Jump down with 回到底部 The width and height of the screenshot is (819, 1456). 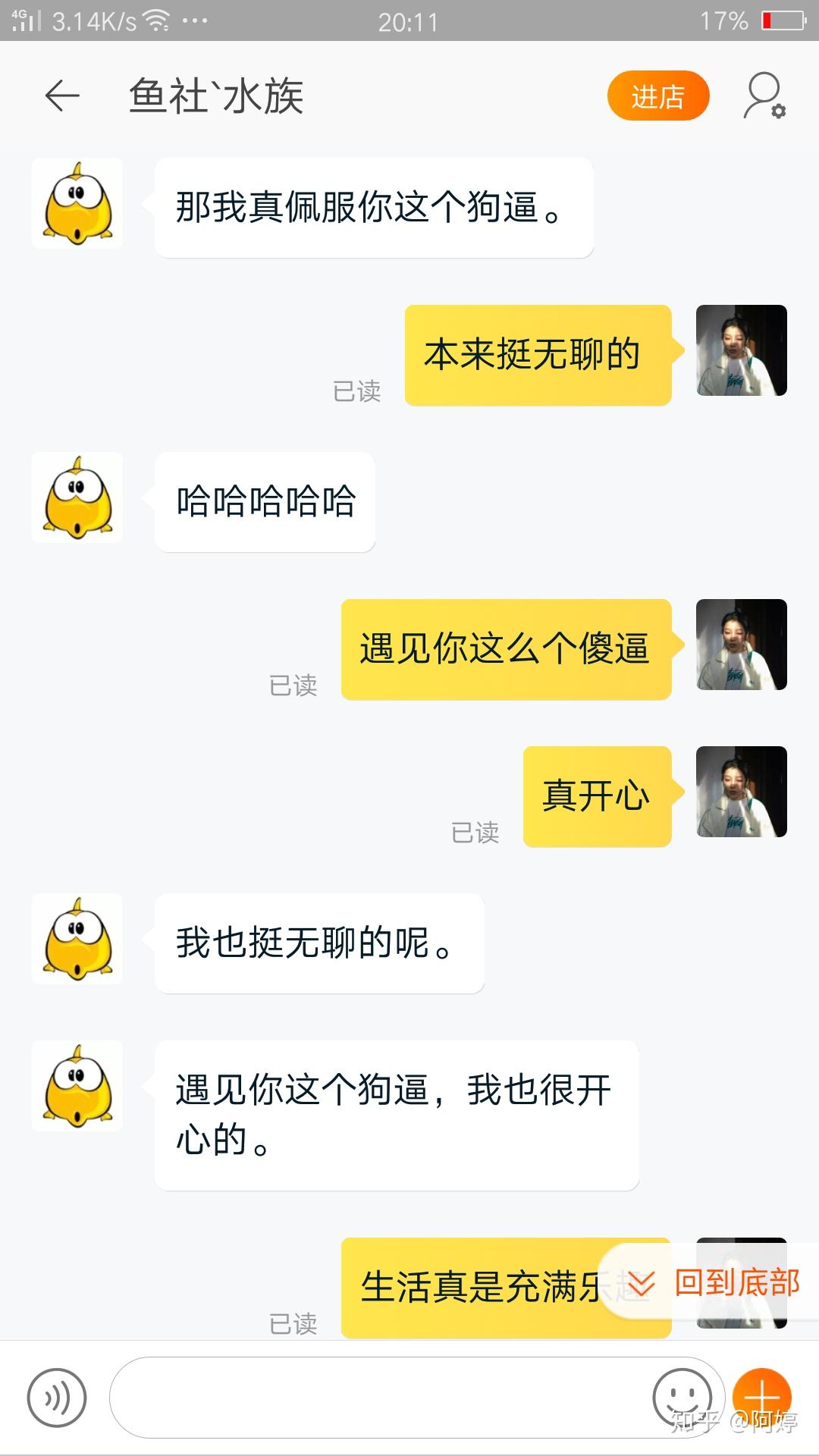[x=719, y=1283]
